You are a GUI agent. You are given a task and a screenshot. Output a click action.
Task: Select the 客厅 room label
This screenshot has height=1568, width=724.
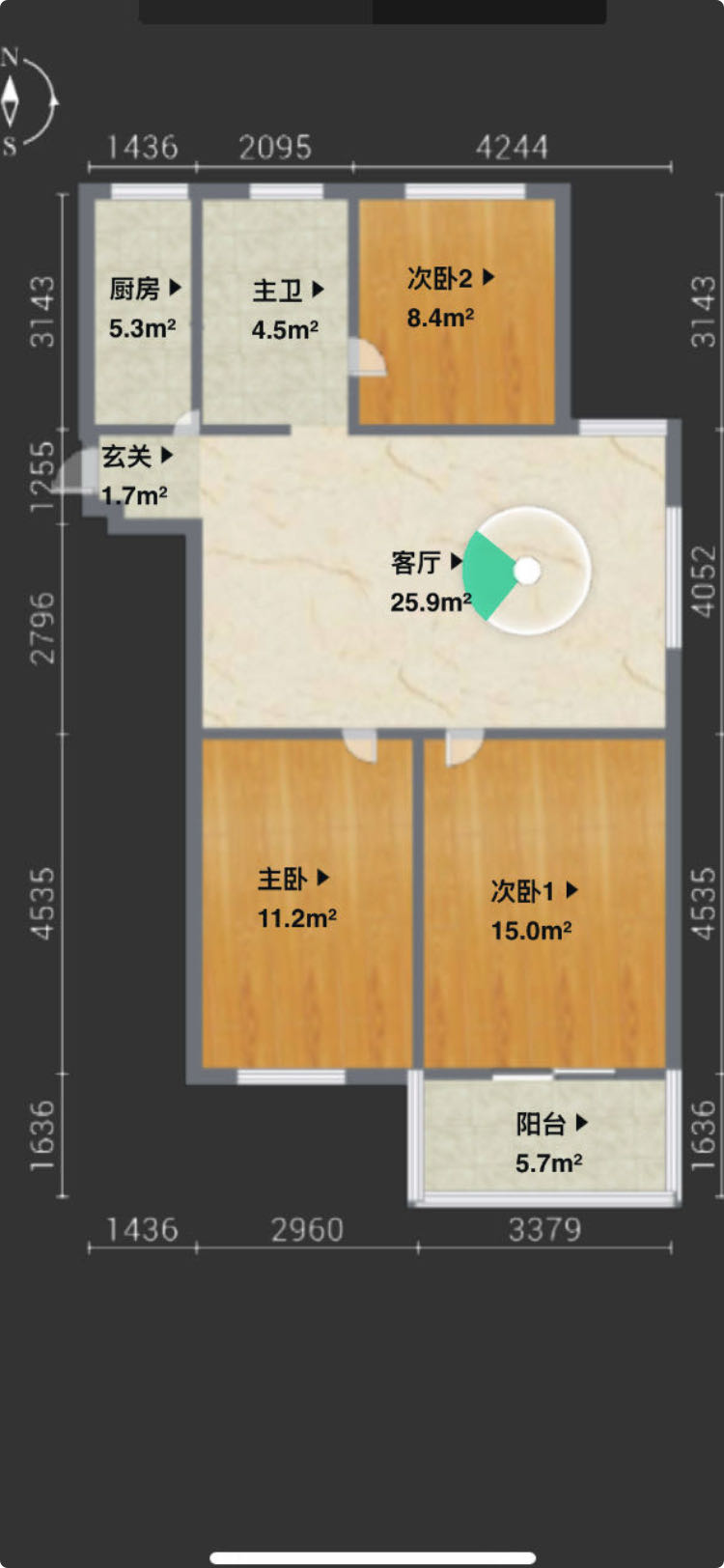click(x=426, y=562)
